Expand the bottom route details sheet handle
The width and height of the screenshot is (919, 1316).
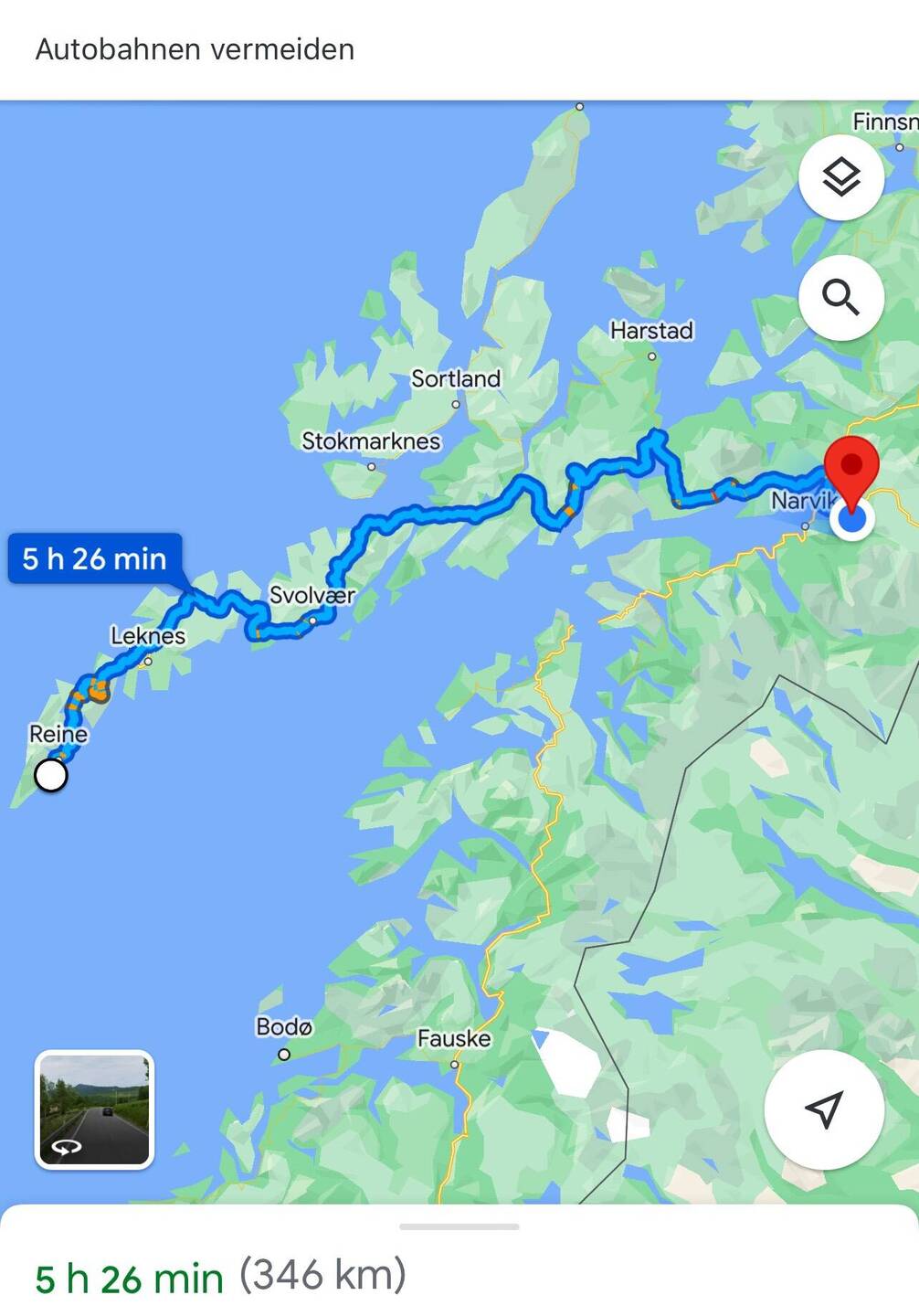point(459,1226)
